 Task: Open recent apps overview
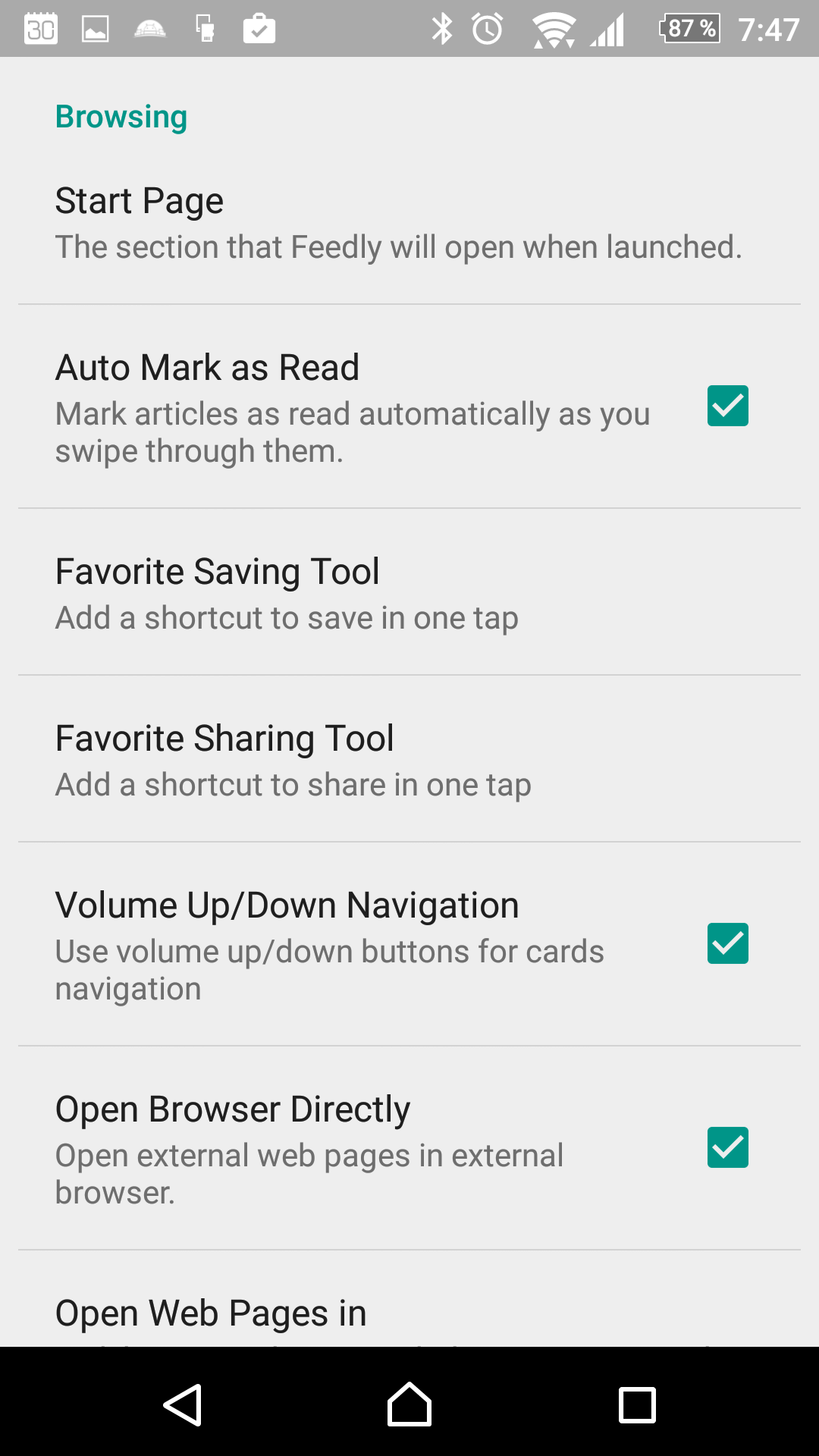(x=637, y=1404)
